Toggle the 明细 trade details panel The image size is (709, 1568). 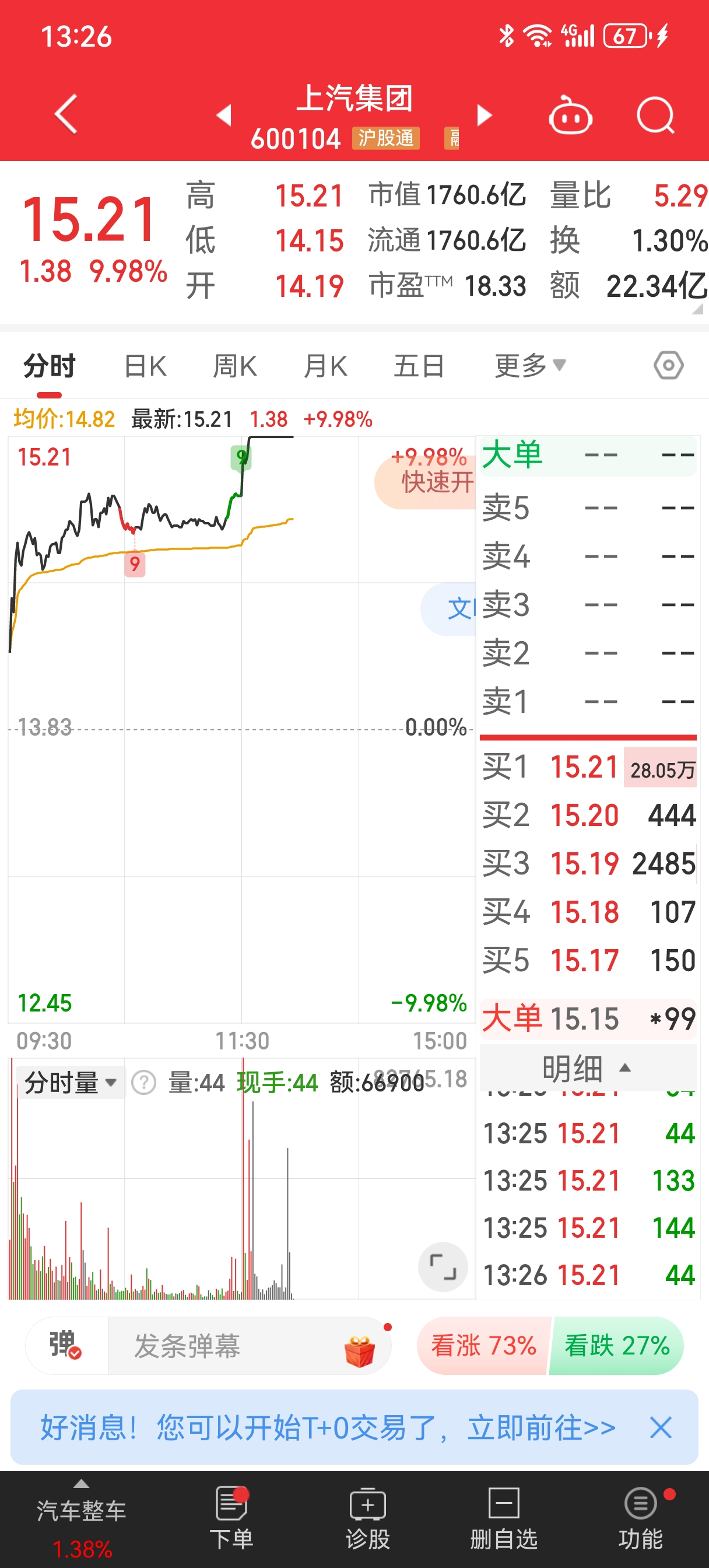click(587, 1068)
